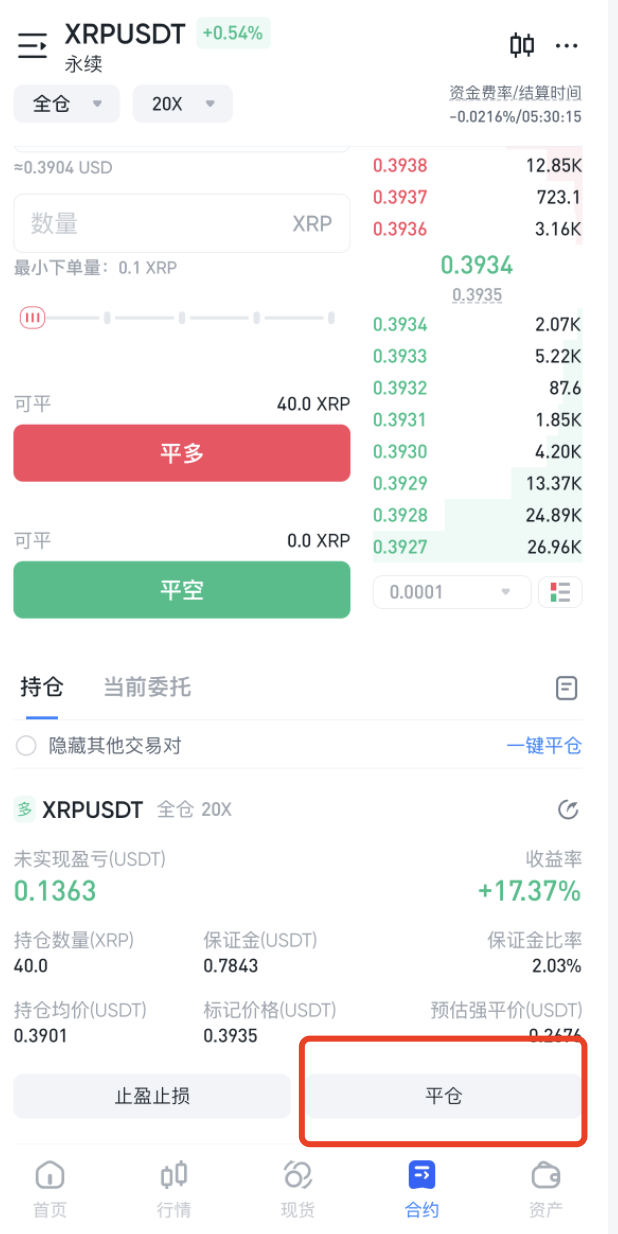Change the order book layout
This screenshot has height=1234, width=618.
click(560, 592)
